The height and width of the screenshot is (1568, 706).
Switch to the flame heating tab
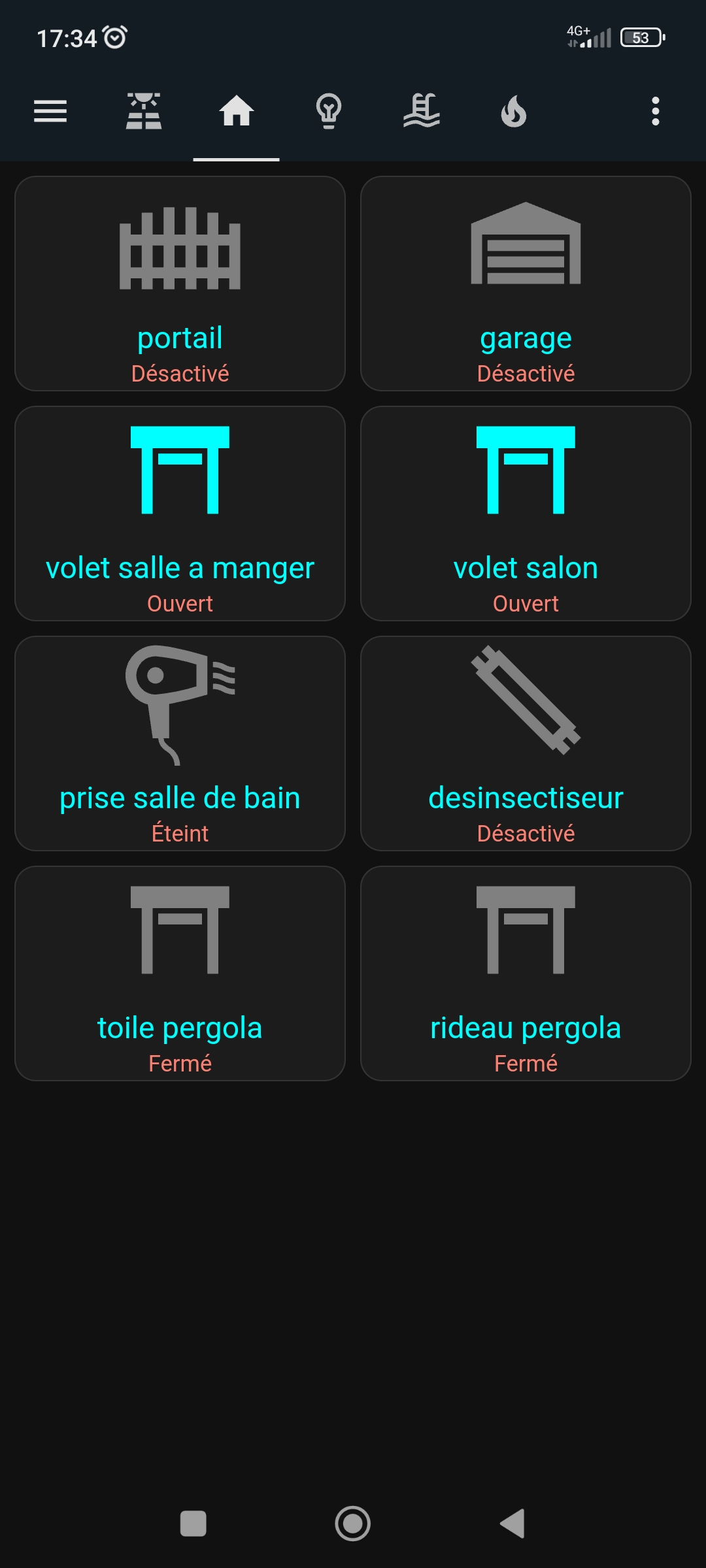(x=514, y=111)
